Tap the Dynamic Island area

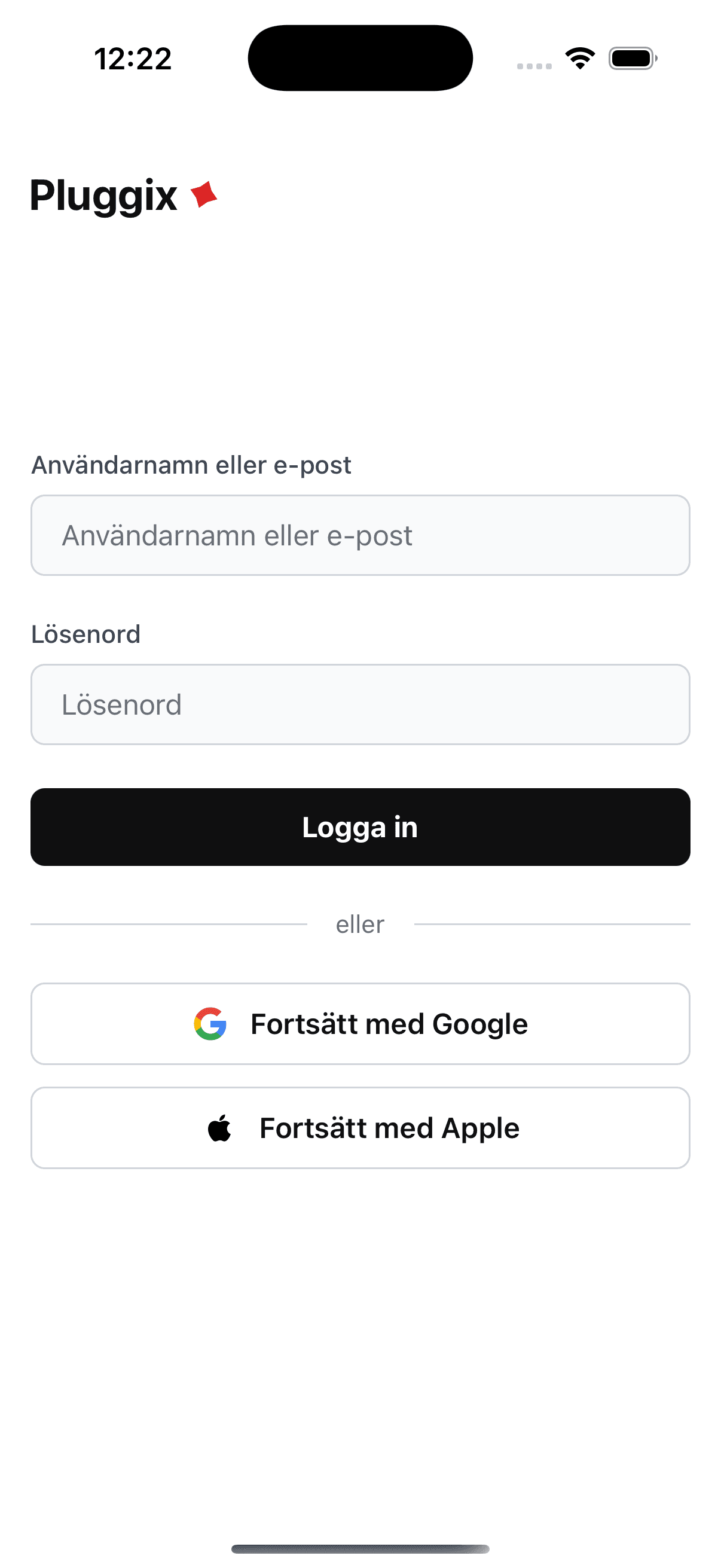point(360,57)
